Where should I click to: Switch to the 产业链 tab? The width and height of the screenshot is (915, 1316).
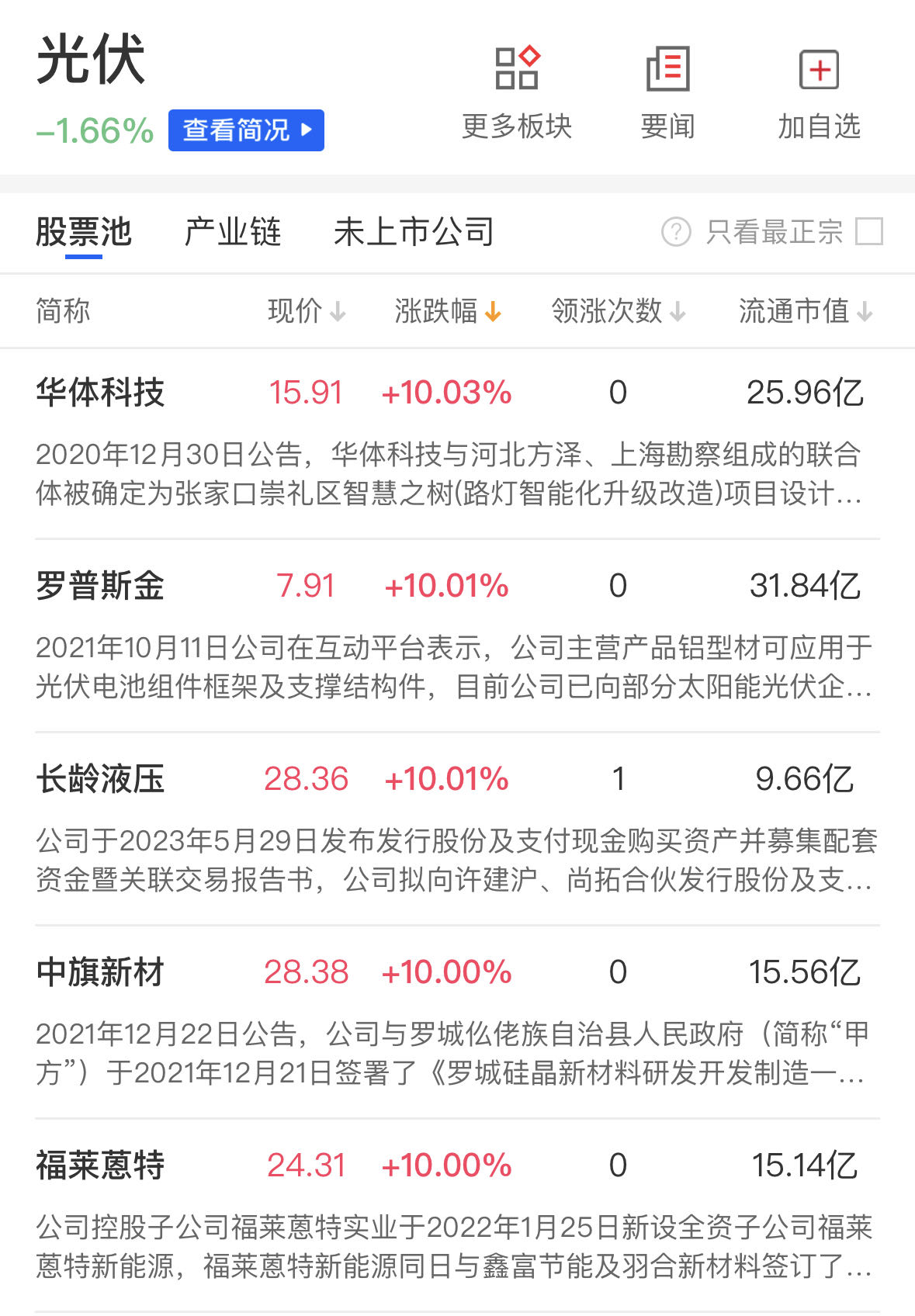[232, 232]
